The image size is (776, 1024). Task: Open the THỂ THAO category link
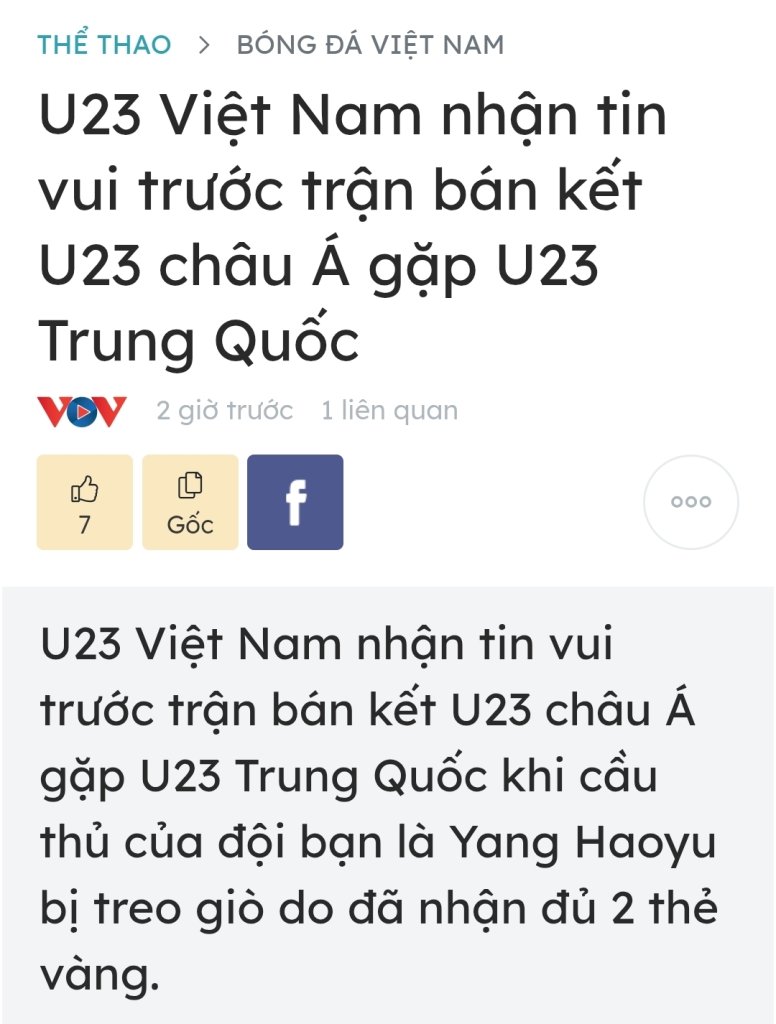pyautogui.click(x=104, y=45)
